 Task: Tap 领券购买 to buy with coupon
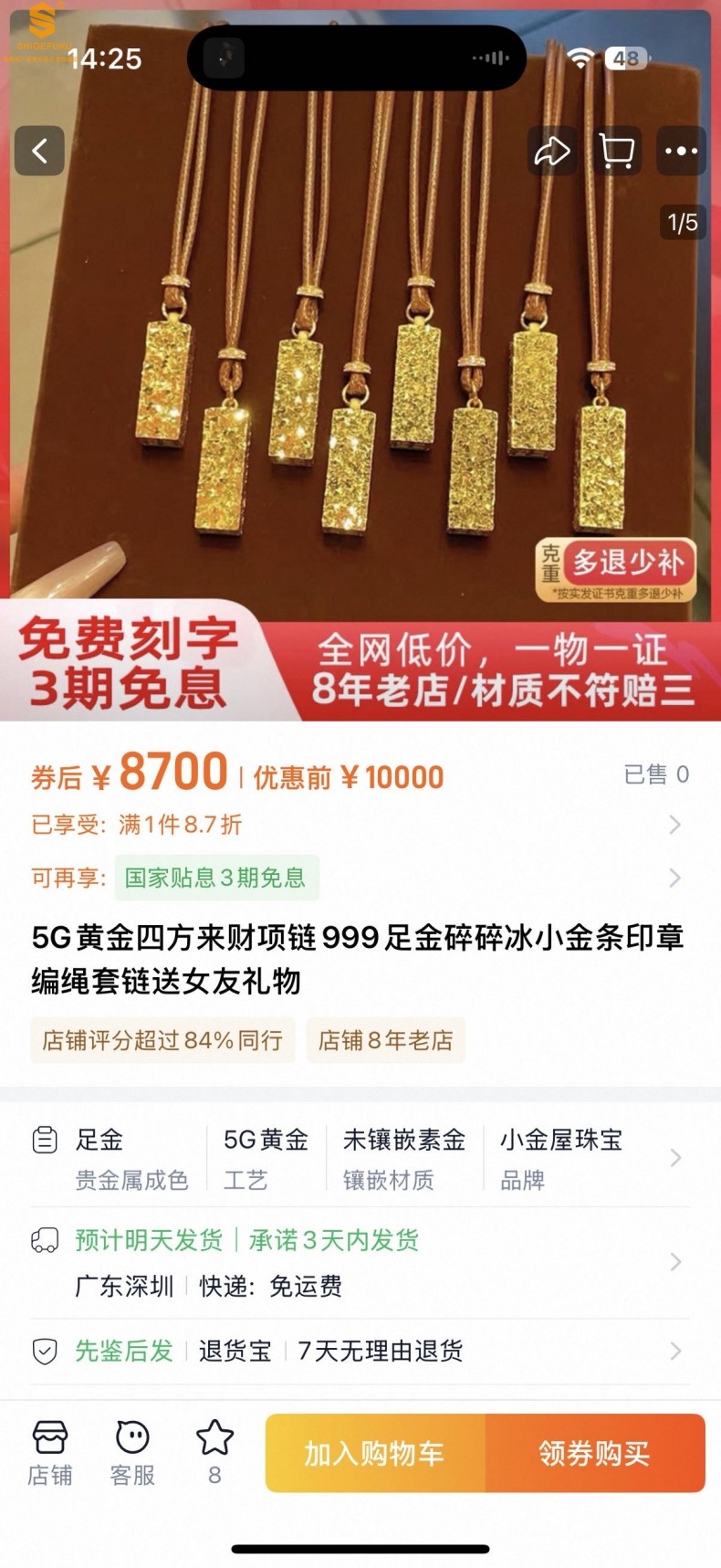595,1453
